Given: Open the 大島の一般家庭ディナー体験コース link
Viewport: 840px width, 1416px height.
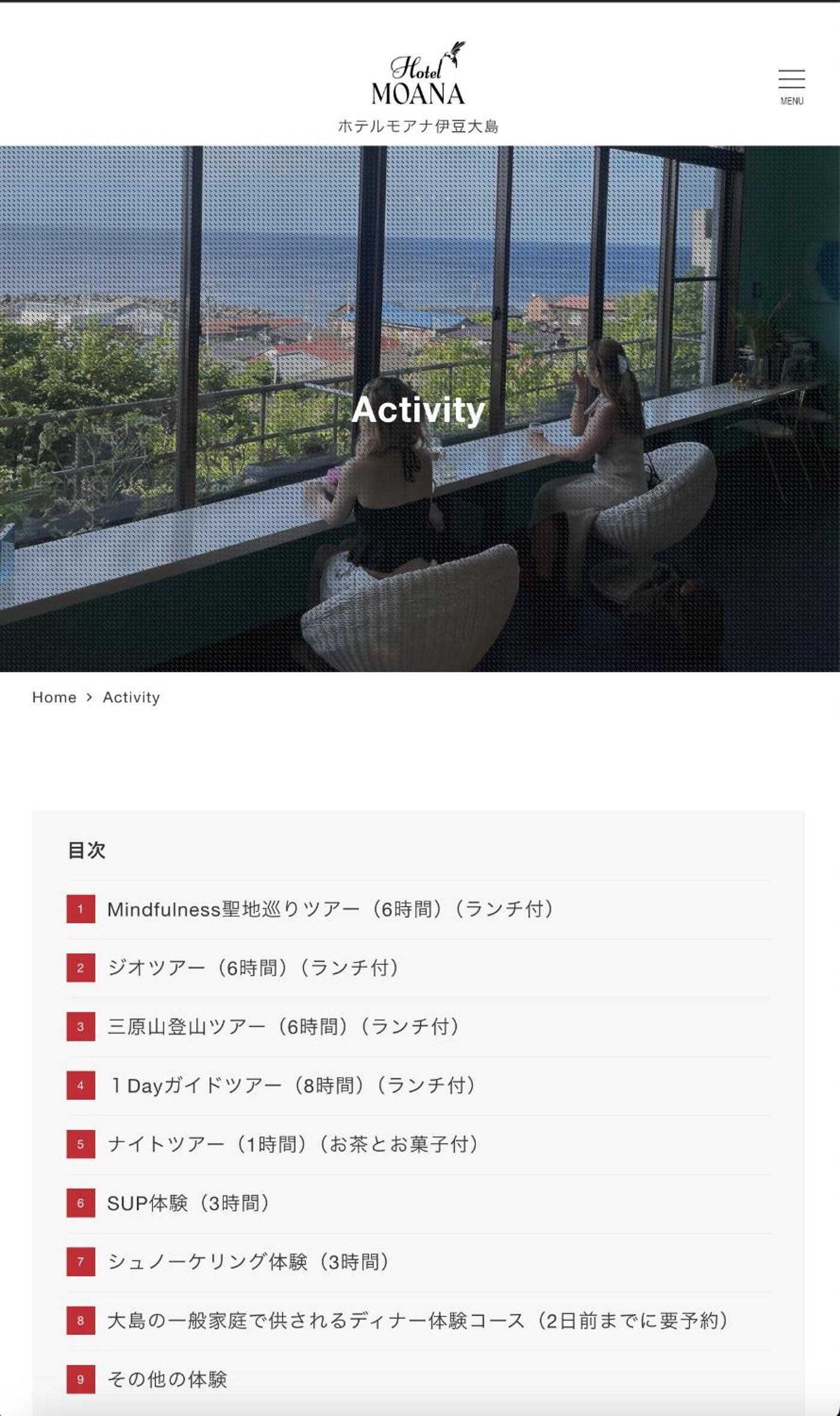Looking at the screenshot, I should click(417, 1321).
